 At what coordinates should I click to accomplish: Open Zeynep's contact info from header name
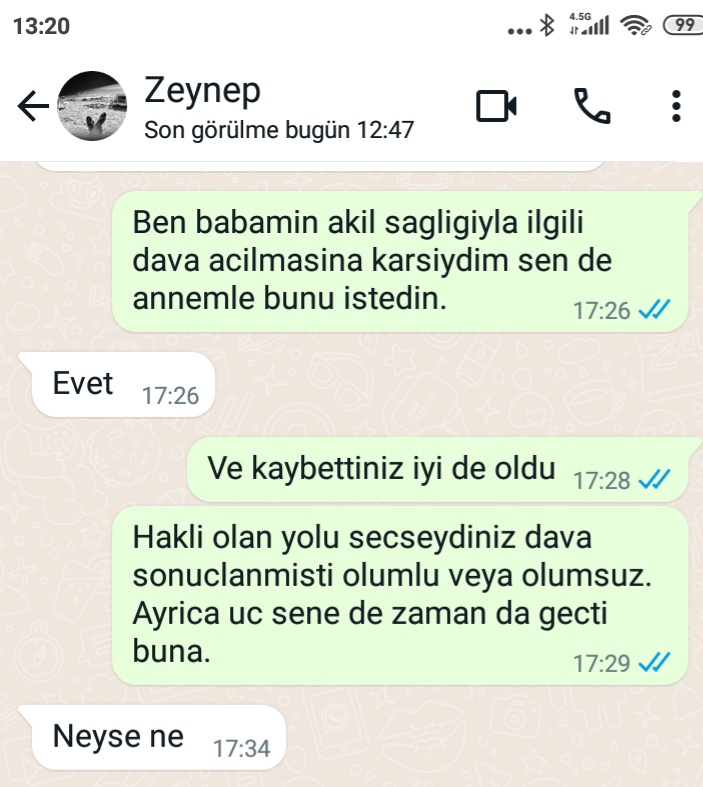click(203, 90)
